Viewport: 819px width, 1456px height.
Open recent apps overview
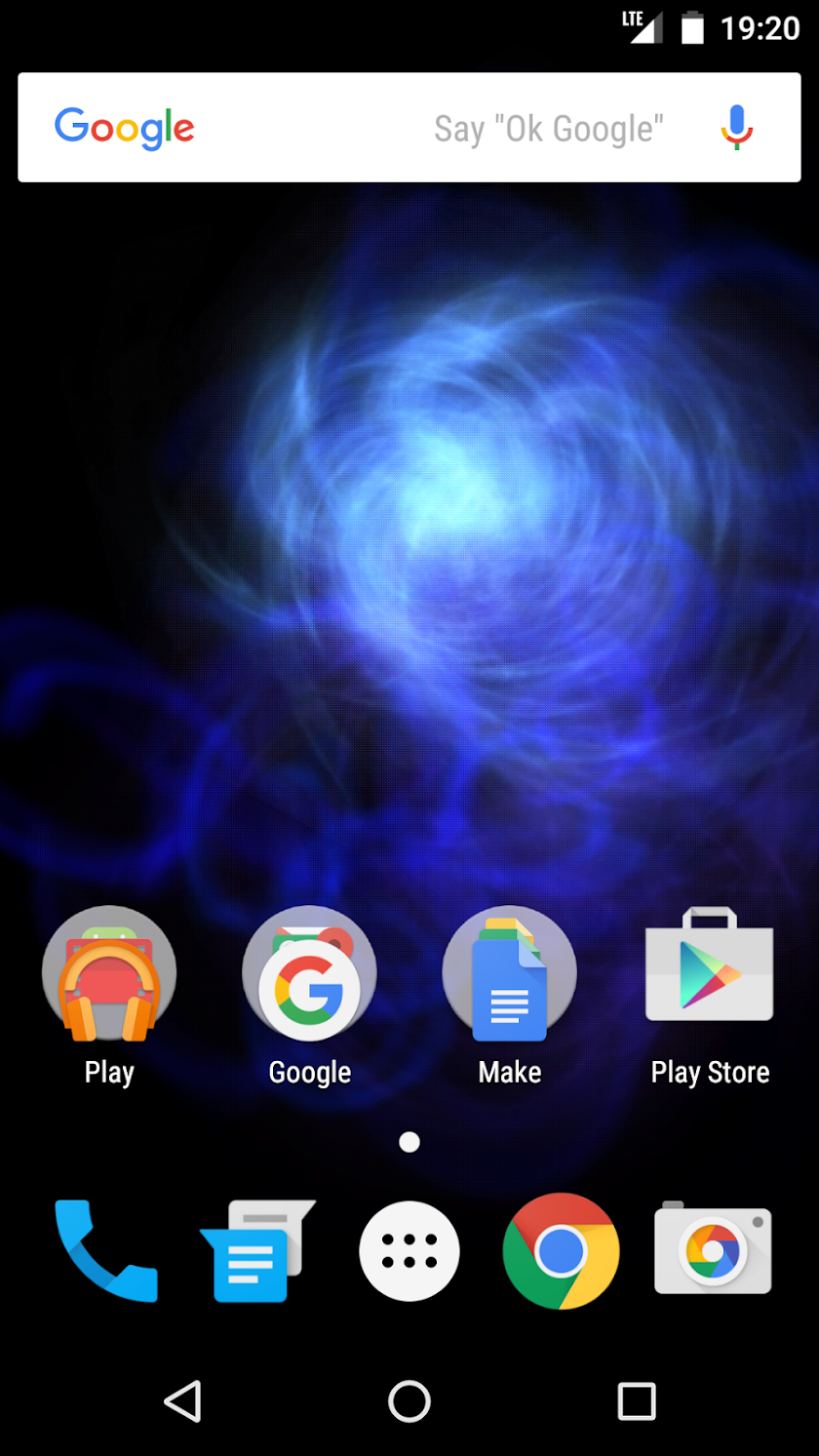(x=637, y=1401)
